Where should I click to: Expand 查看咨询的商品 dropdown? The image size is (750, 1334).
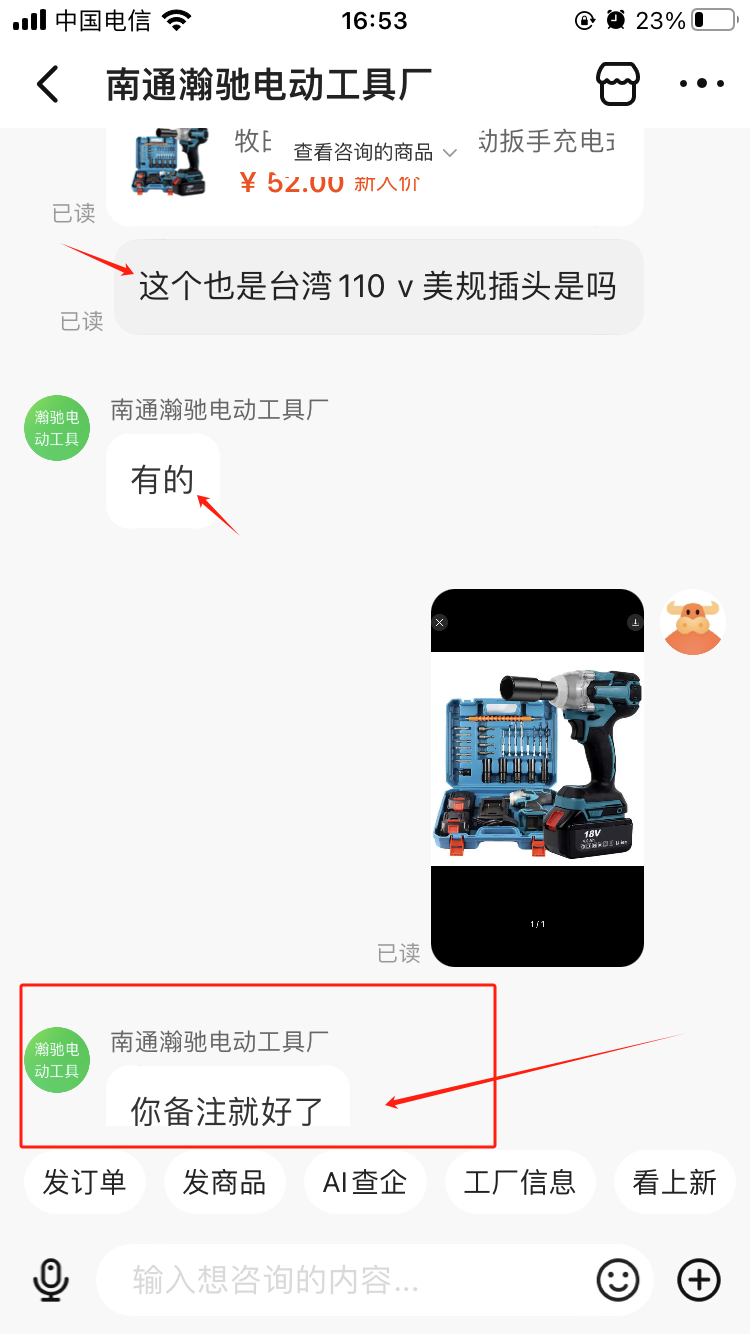(375, 152)
